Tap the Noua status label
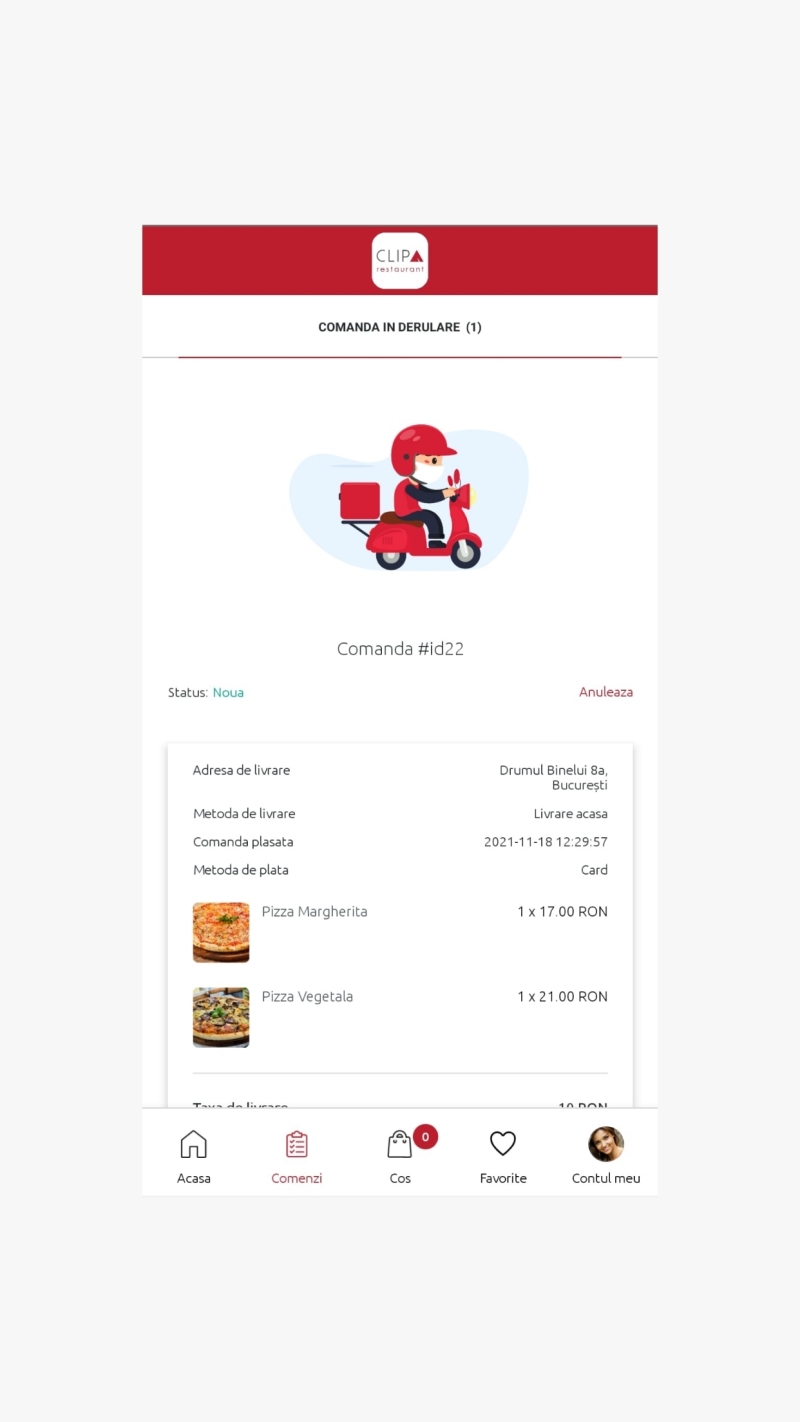 (228, 692)
